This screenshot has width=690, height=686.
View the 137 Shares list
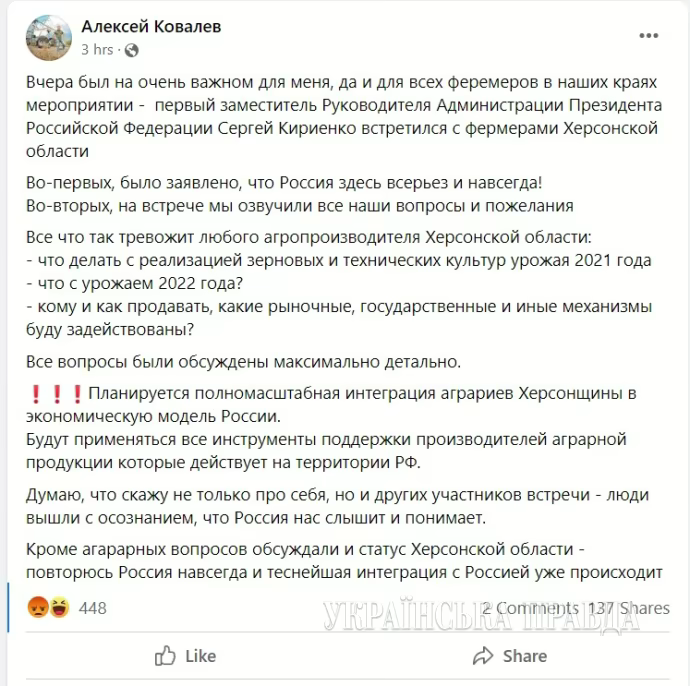coord(628,607)
